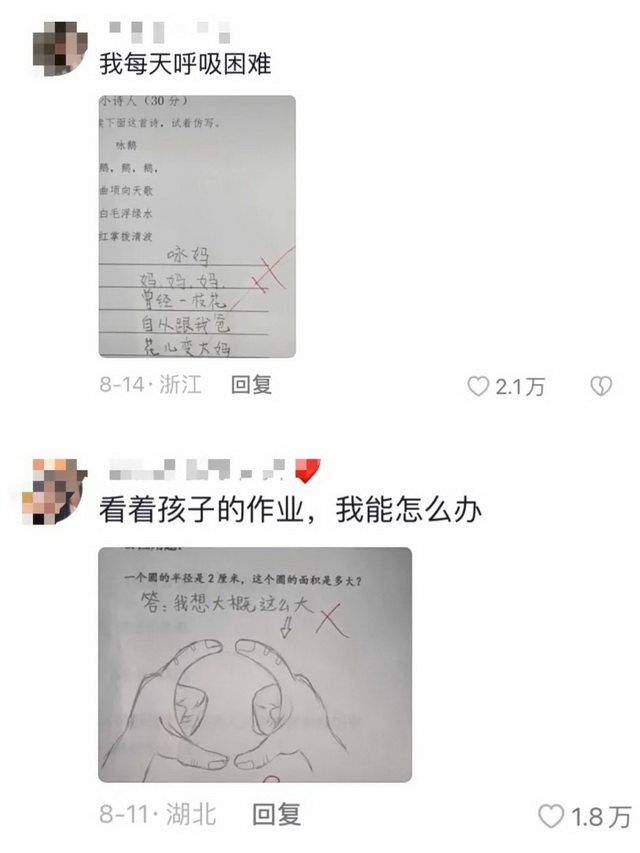Reply to the 8-11 湖北 comment
640x853 pixels.
[276, 815]
